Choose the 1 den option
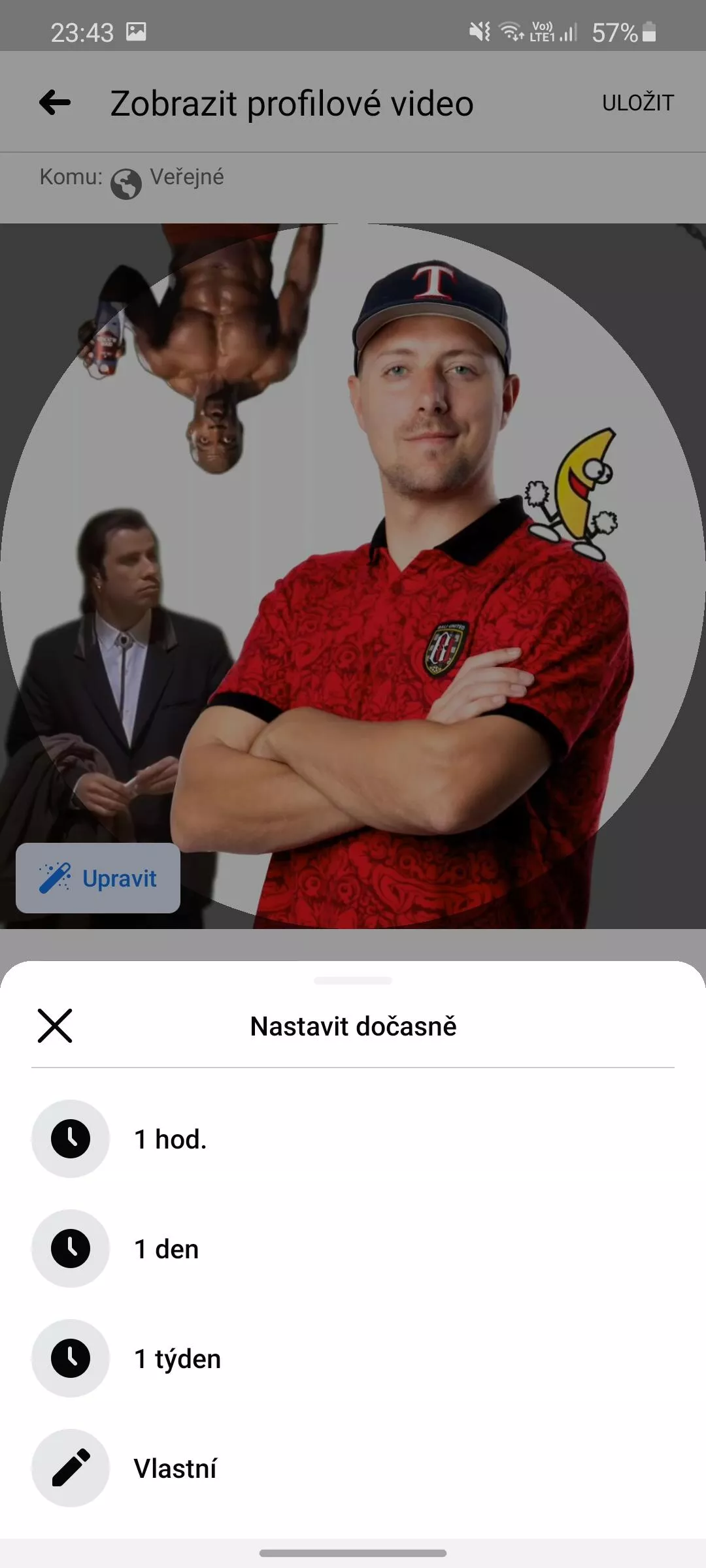This screenshot has width=706, height=1568. point(353,1249)
